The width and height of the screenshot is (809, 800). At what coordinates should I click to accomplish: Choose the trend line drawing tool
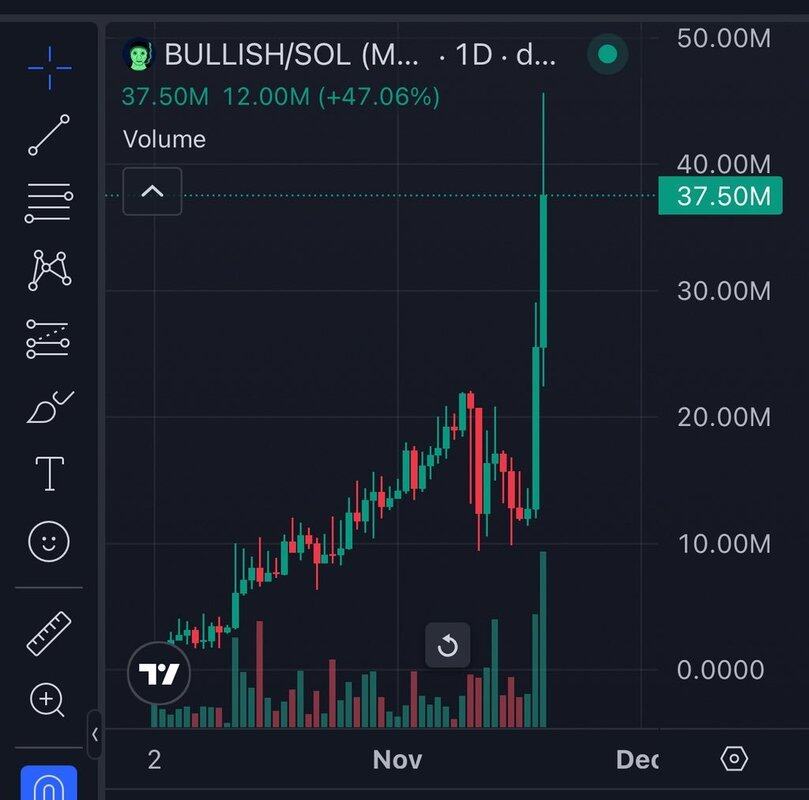coord(49,135)
